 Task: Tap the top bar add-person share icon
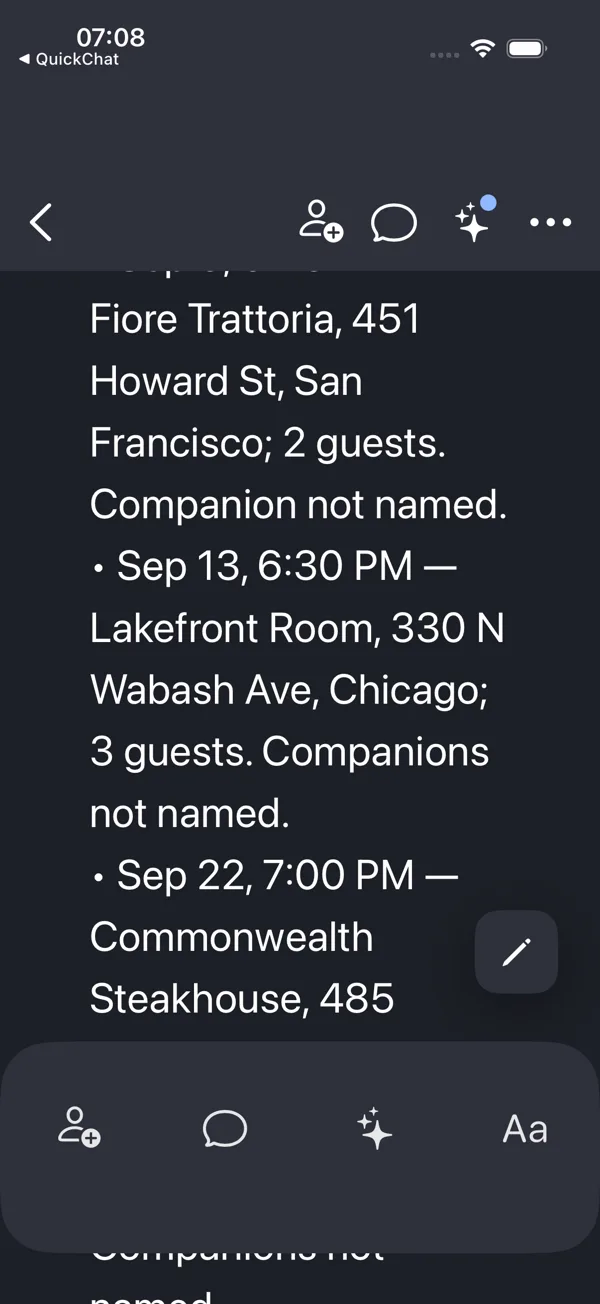(321, 221)
